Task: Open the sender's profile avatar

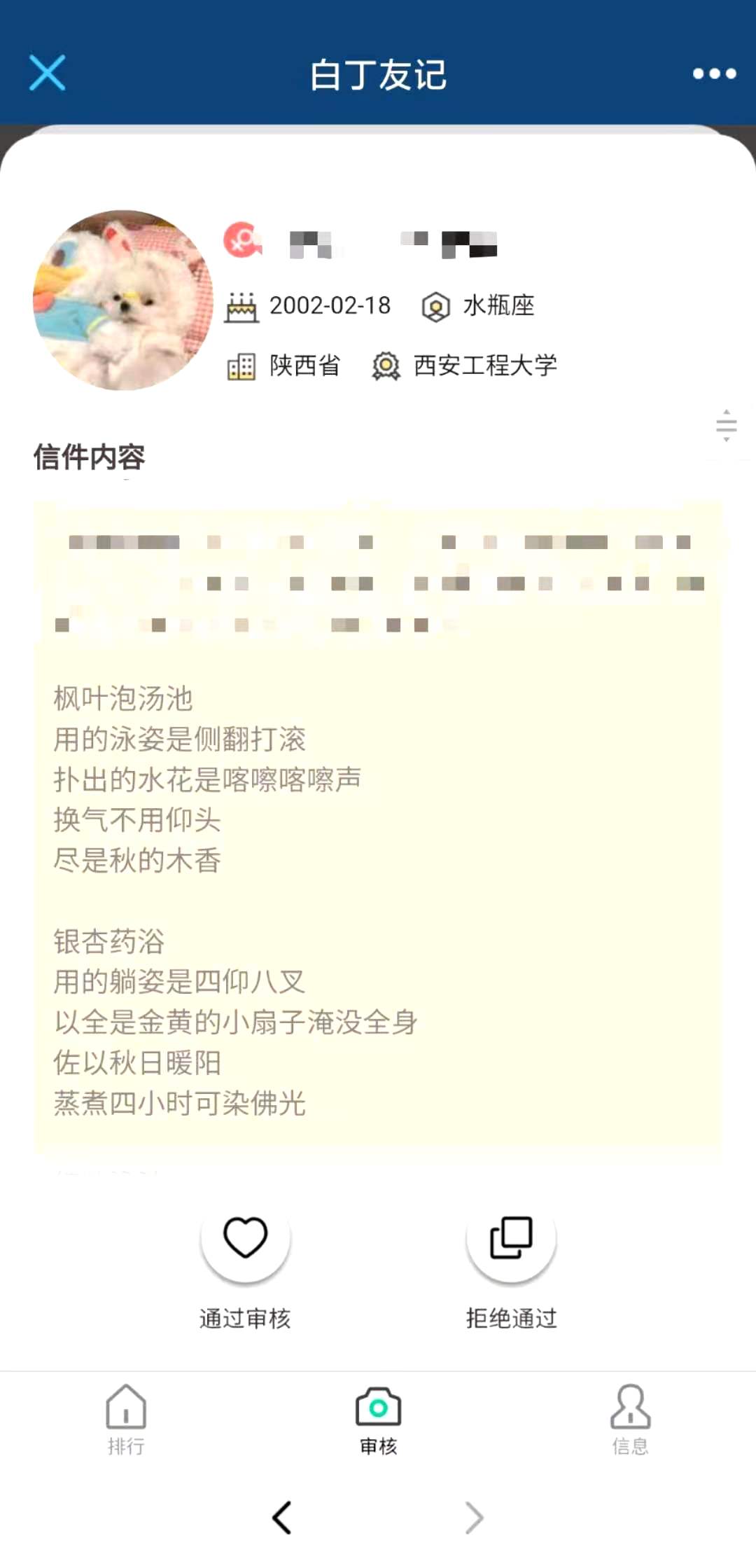Action: pyautogui.click(x=123, y=300)
